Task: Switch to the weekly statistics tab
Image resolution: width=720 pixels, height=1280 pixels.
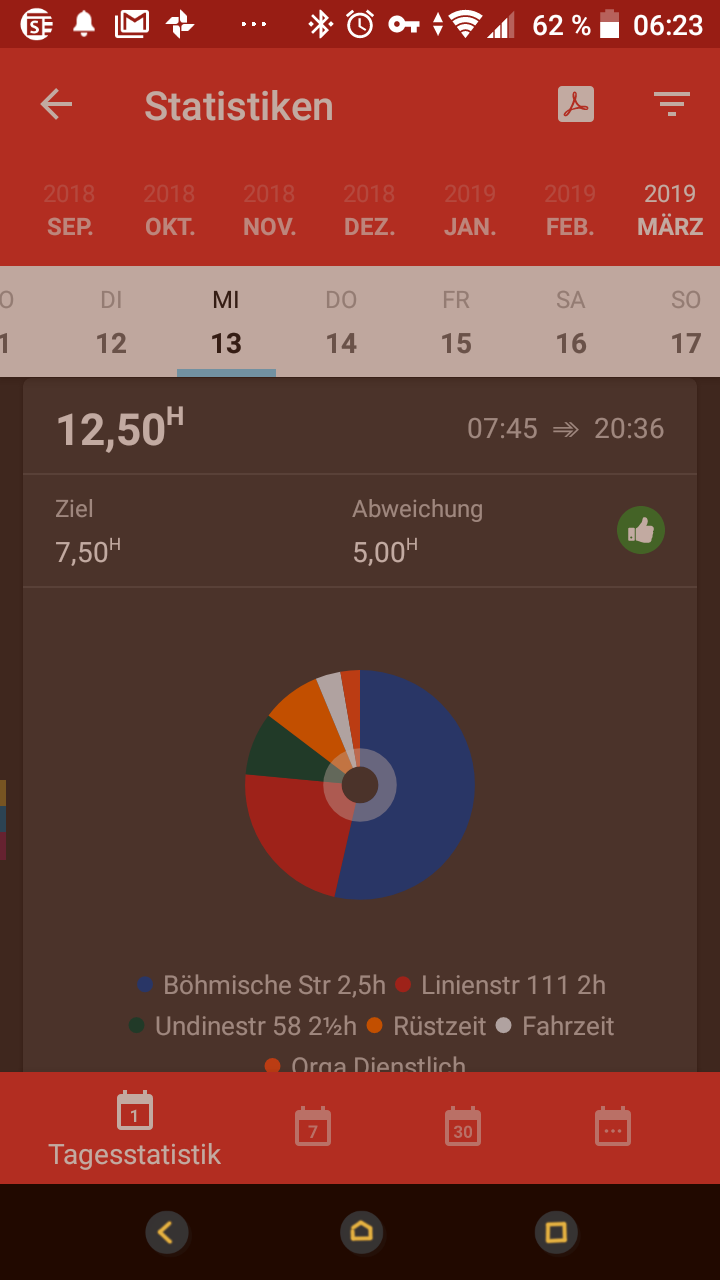Action: click(313, 1127)
